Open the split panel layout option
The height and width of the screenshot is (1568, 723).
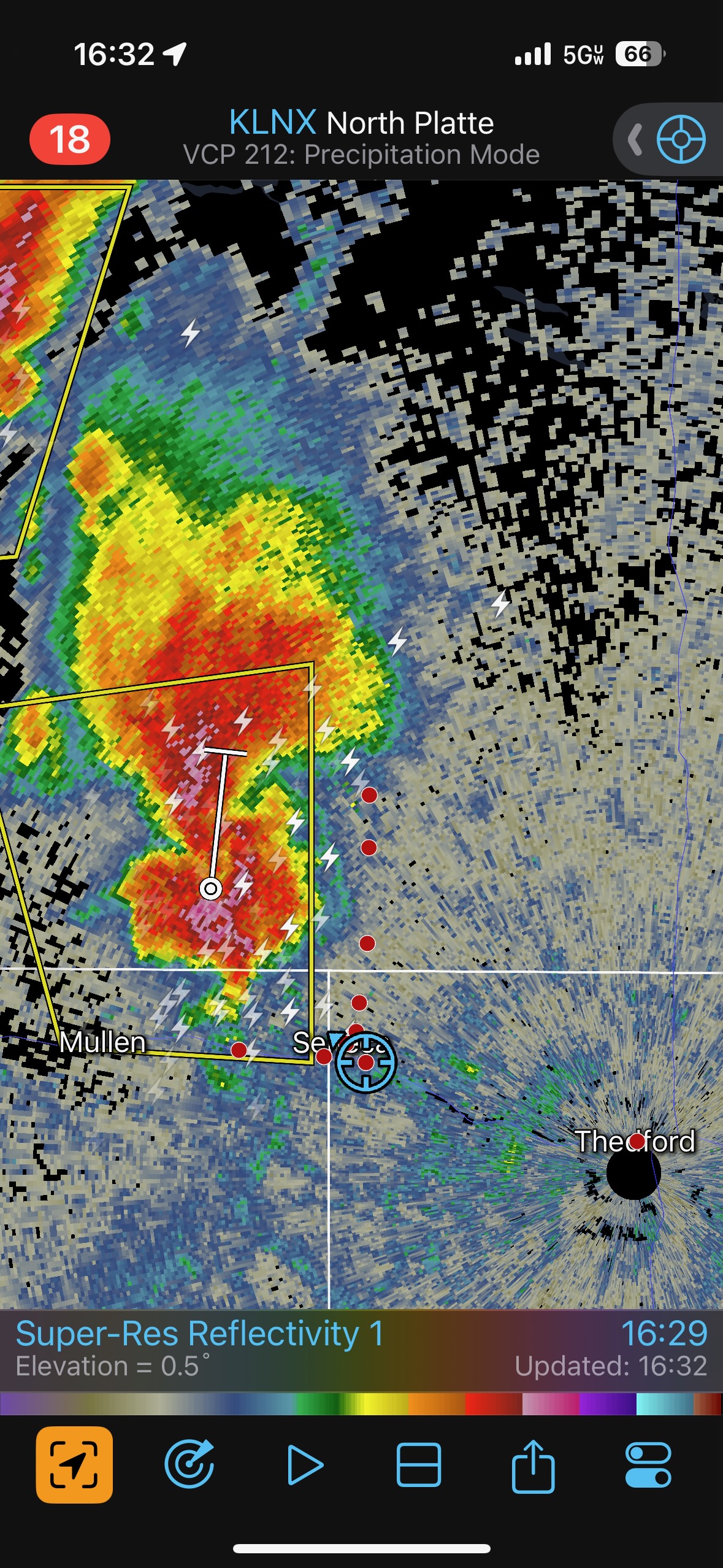point(419,1465)
